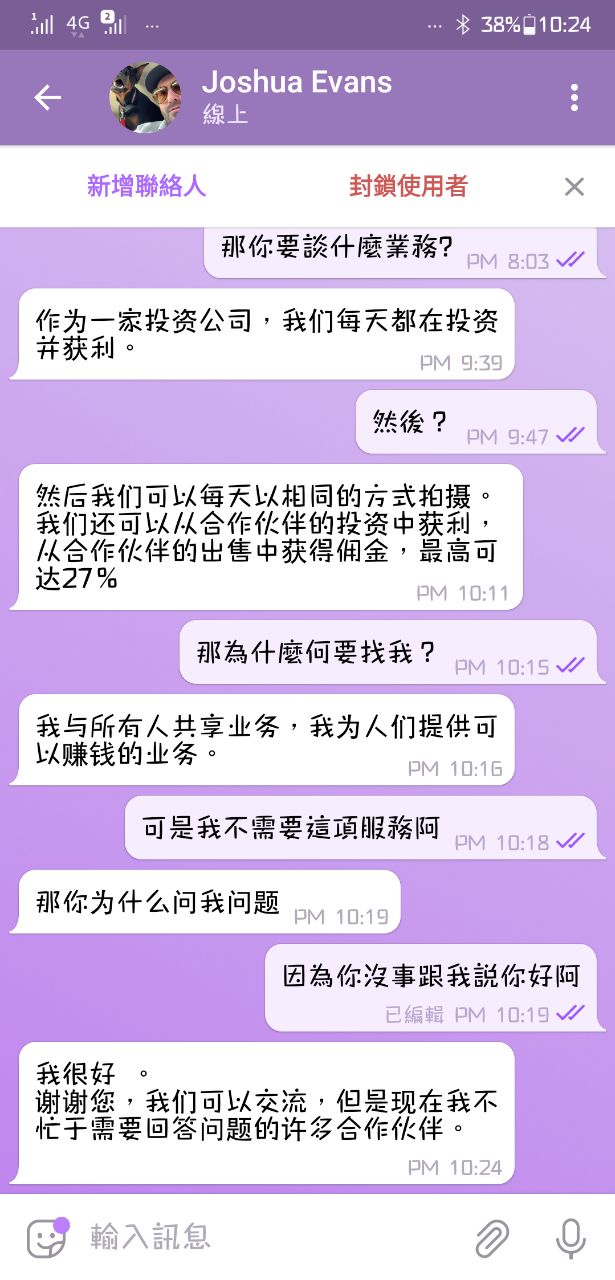Open Joshua Evans' profile picture
615x1280 pixels.
click(145, 98)
